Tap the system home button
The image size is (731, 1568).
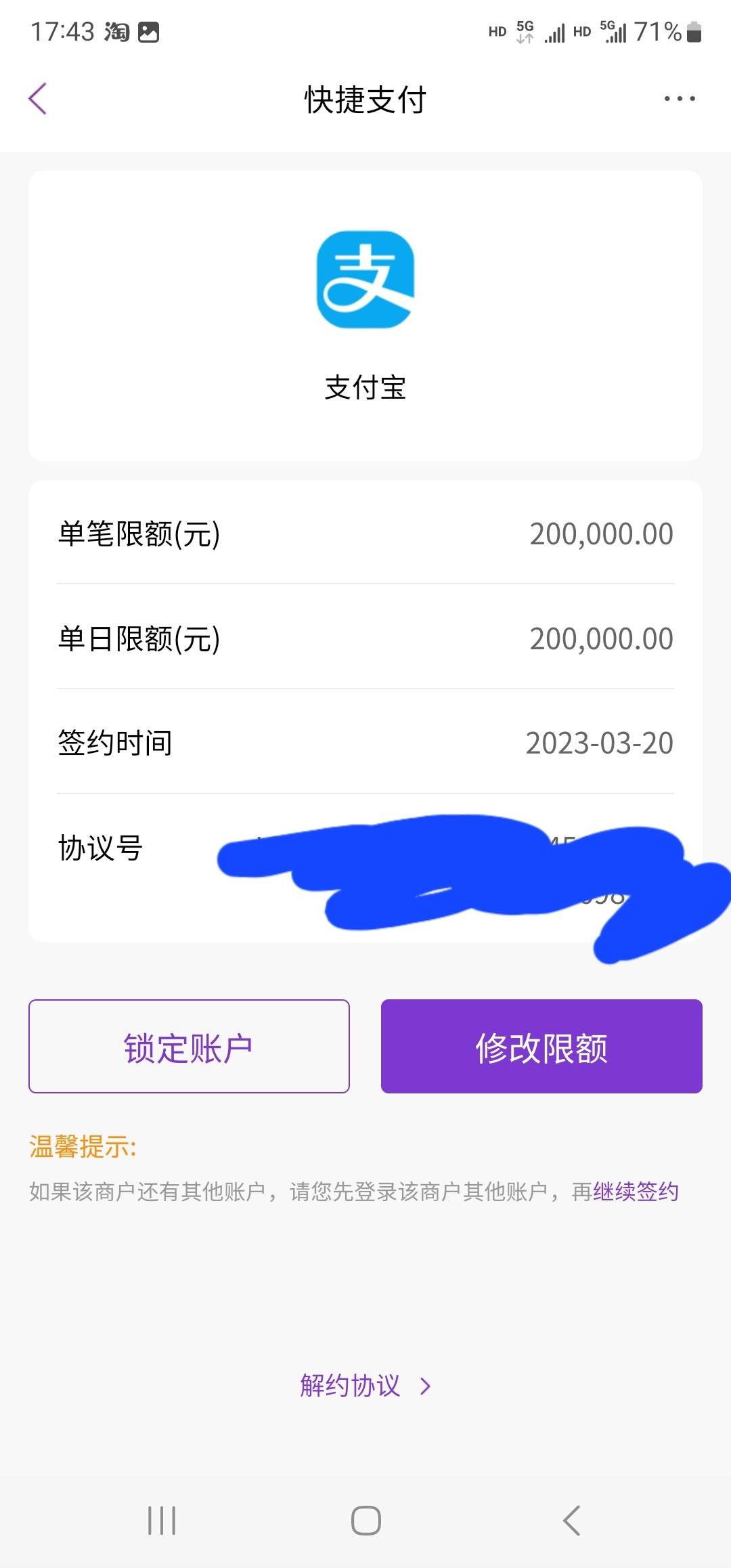(365, 1521)
